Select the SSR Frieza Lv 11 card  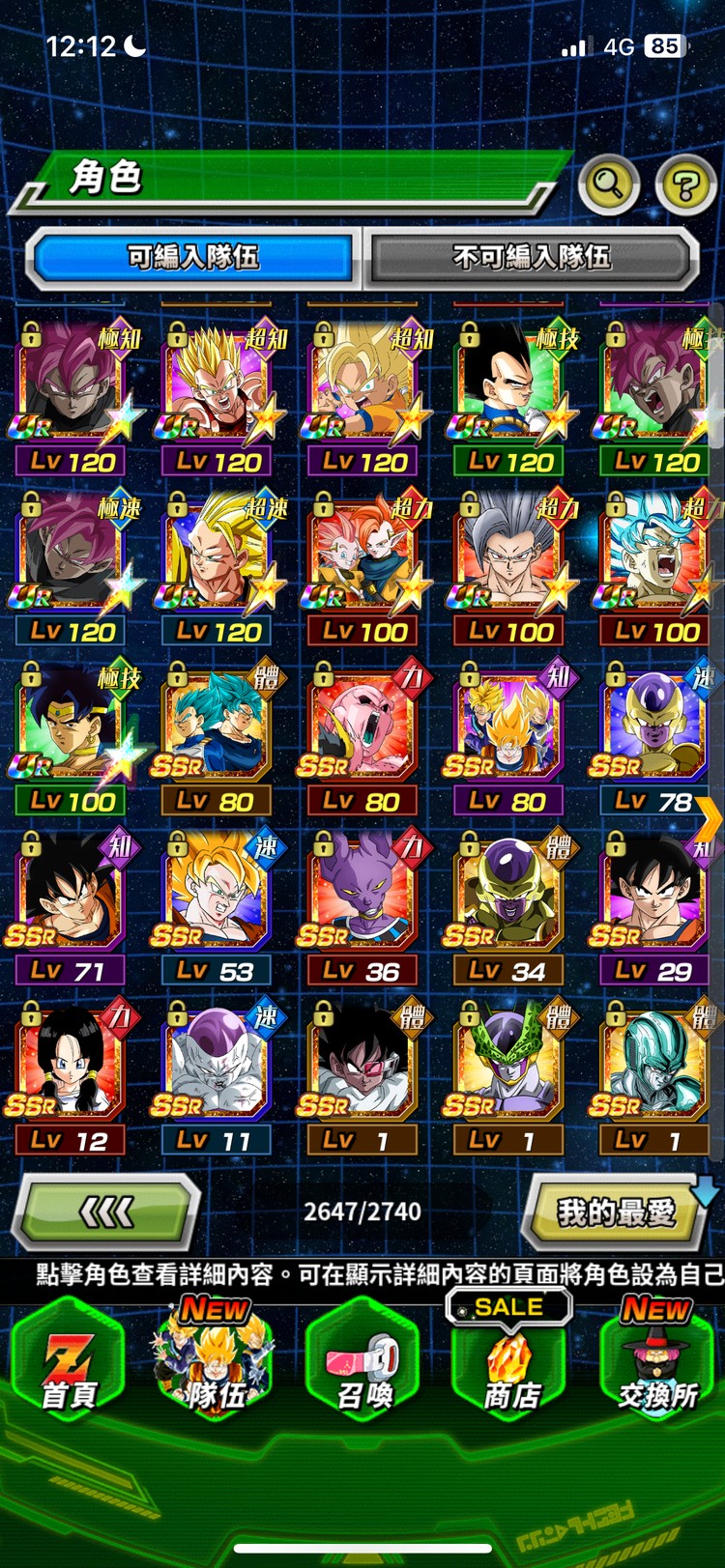[x=217, y=1072]
